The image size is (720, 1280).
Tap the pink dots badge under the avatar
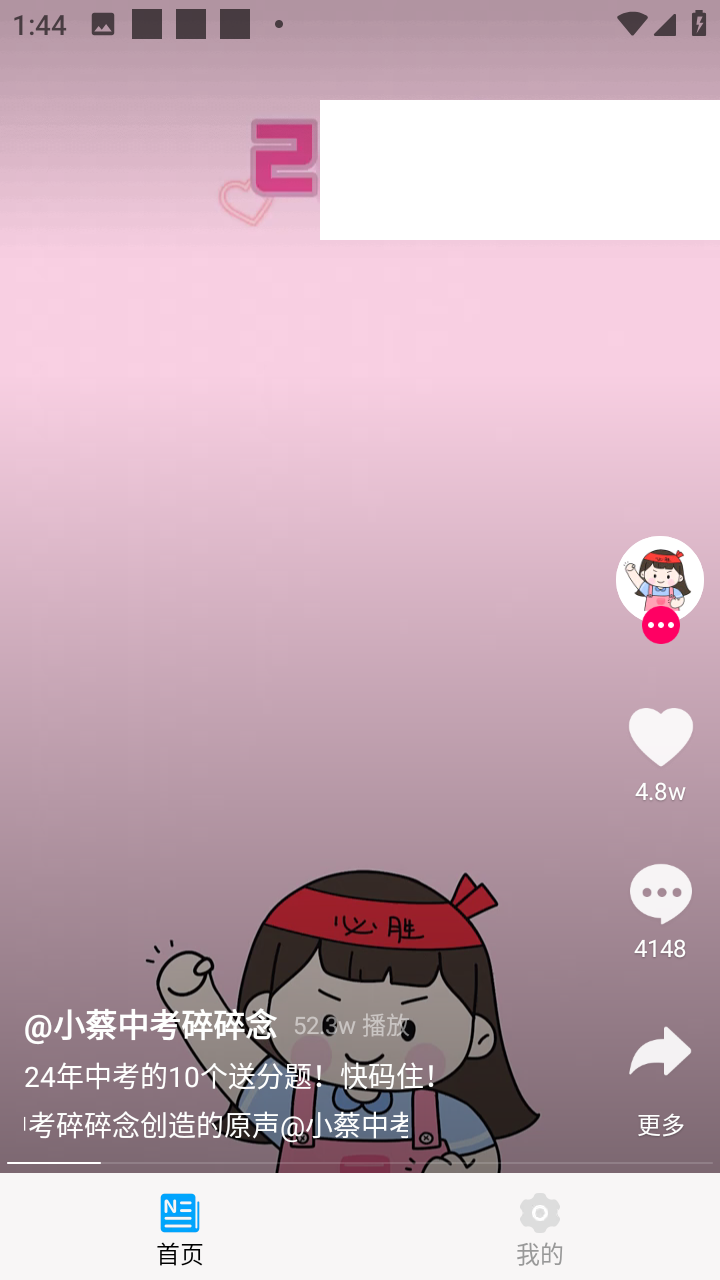click(661, 626)
